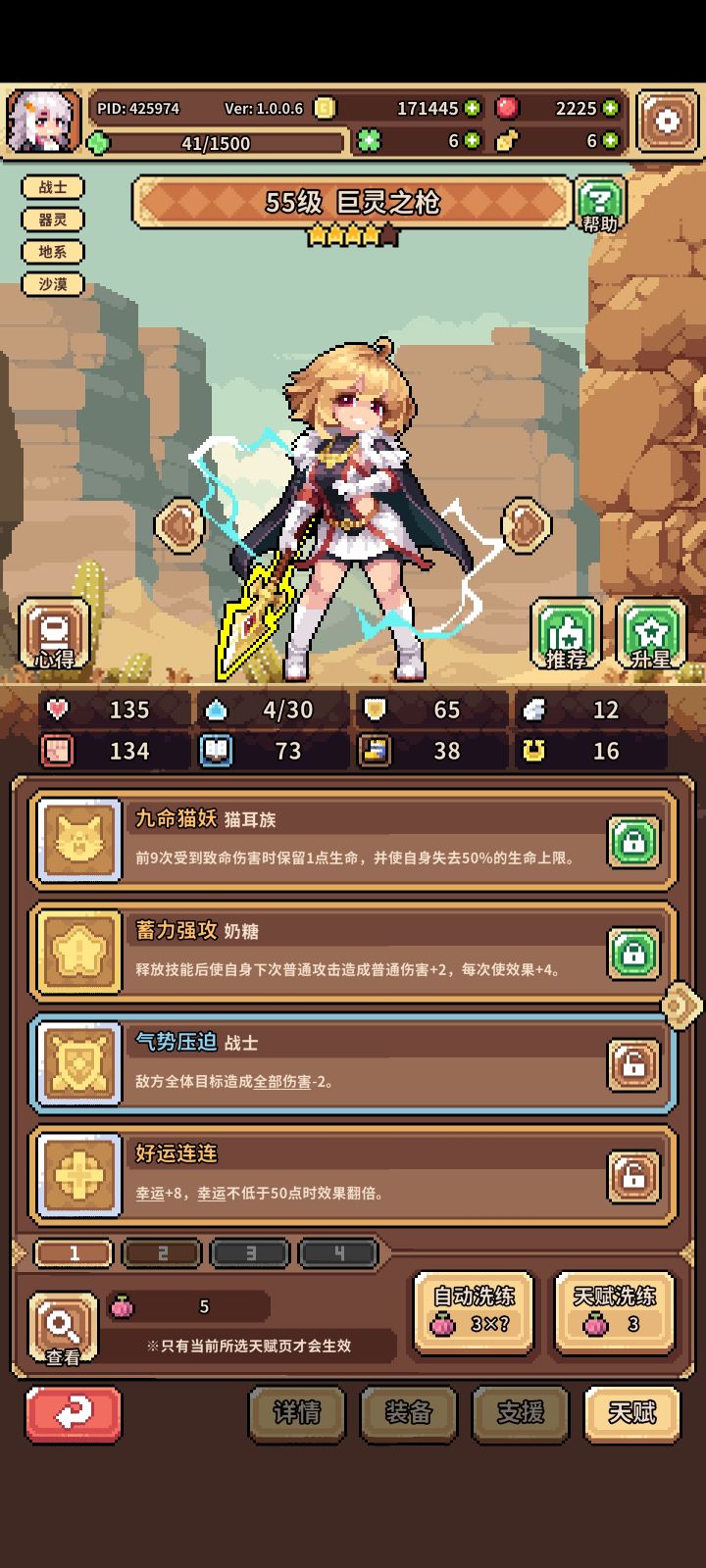Select talent page 2

pyautogui.click(x=161, y=1253)
